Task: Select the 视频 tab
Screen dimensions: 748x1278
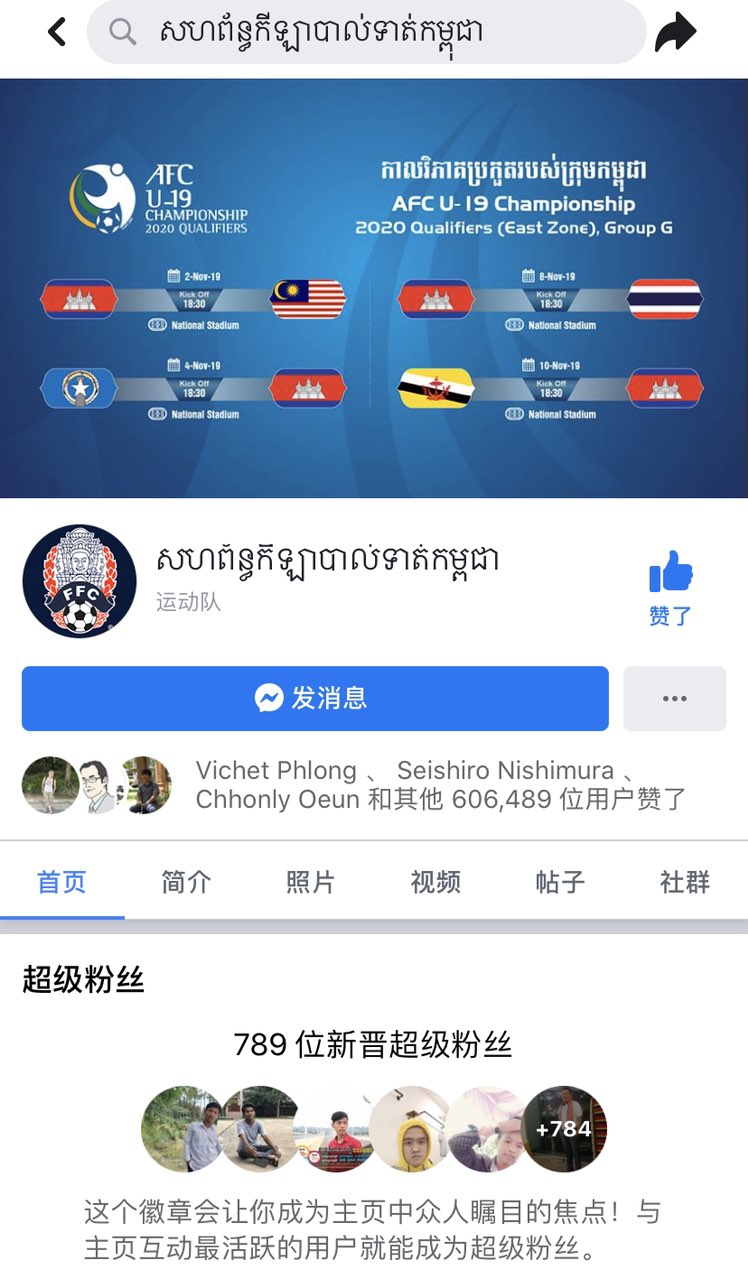Action: [x=435, y=882]
